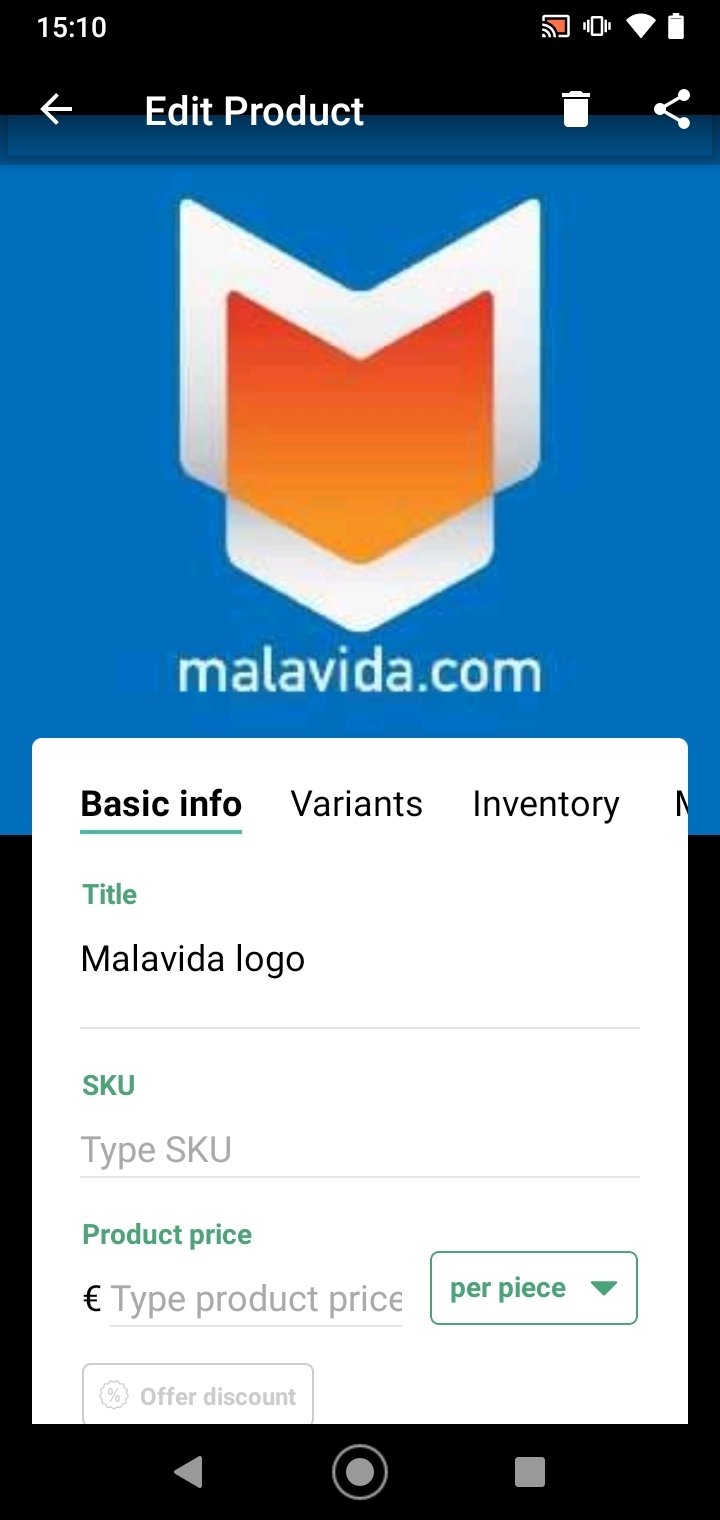The width and height of the screenshot is (720, 1520).
Task: Focus the SKU input field
Action: [358, 1150]
